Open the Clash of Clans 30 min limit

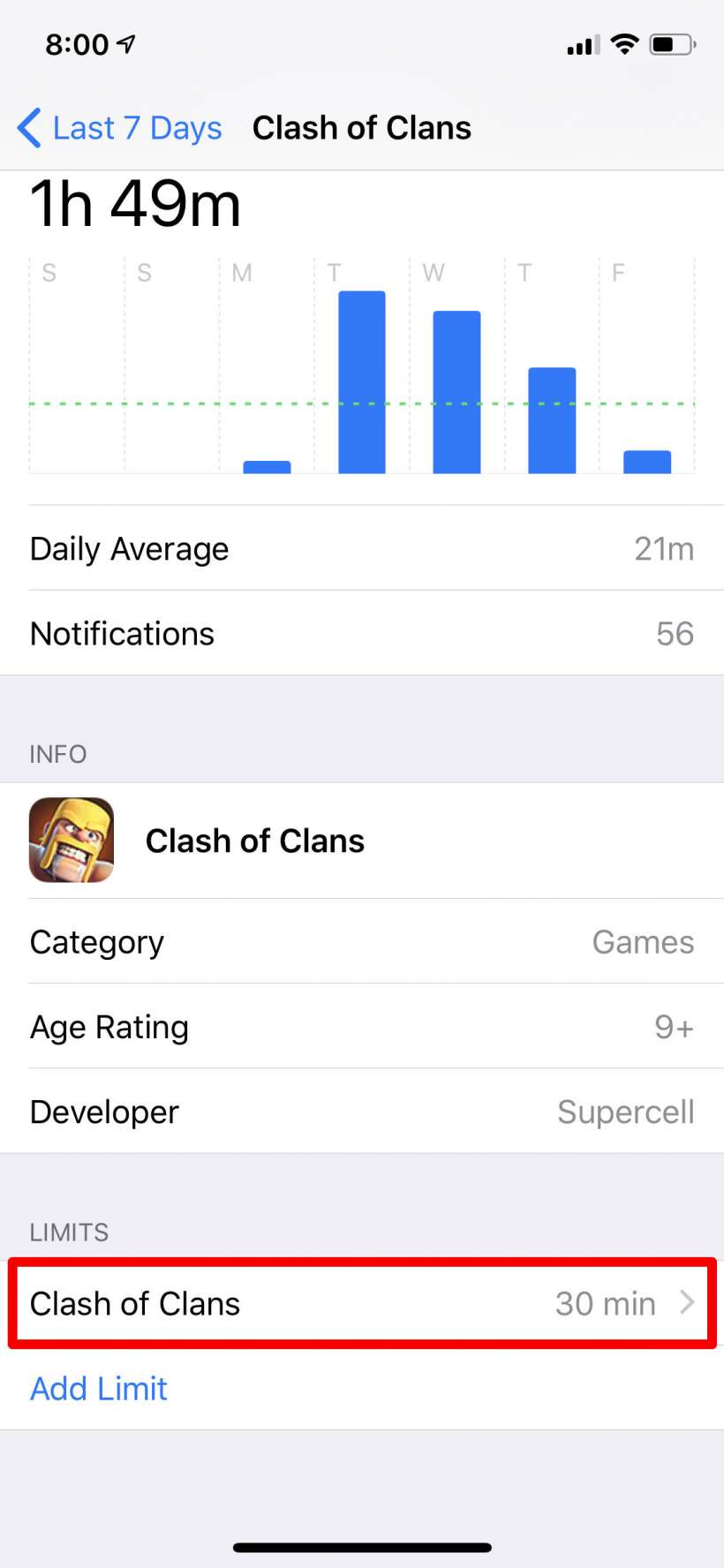click(362, 1303)
